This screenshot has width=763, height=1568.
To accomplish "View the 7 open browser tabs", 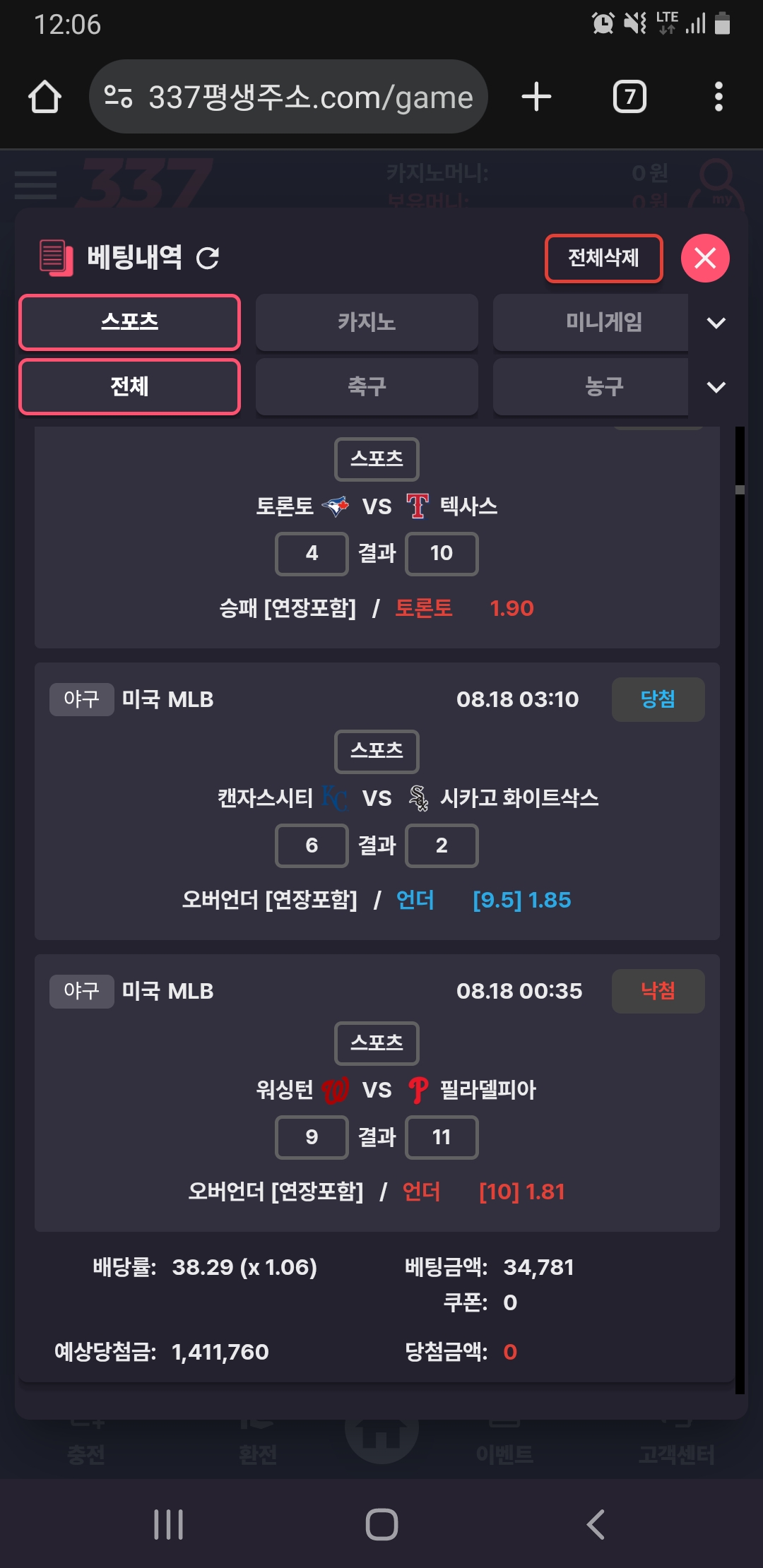I will pyautogui.click(x=629, y=97).
